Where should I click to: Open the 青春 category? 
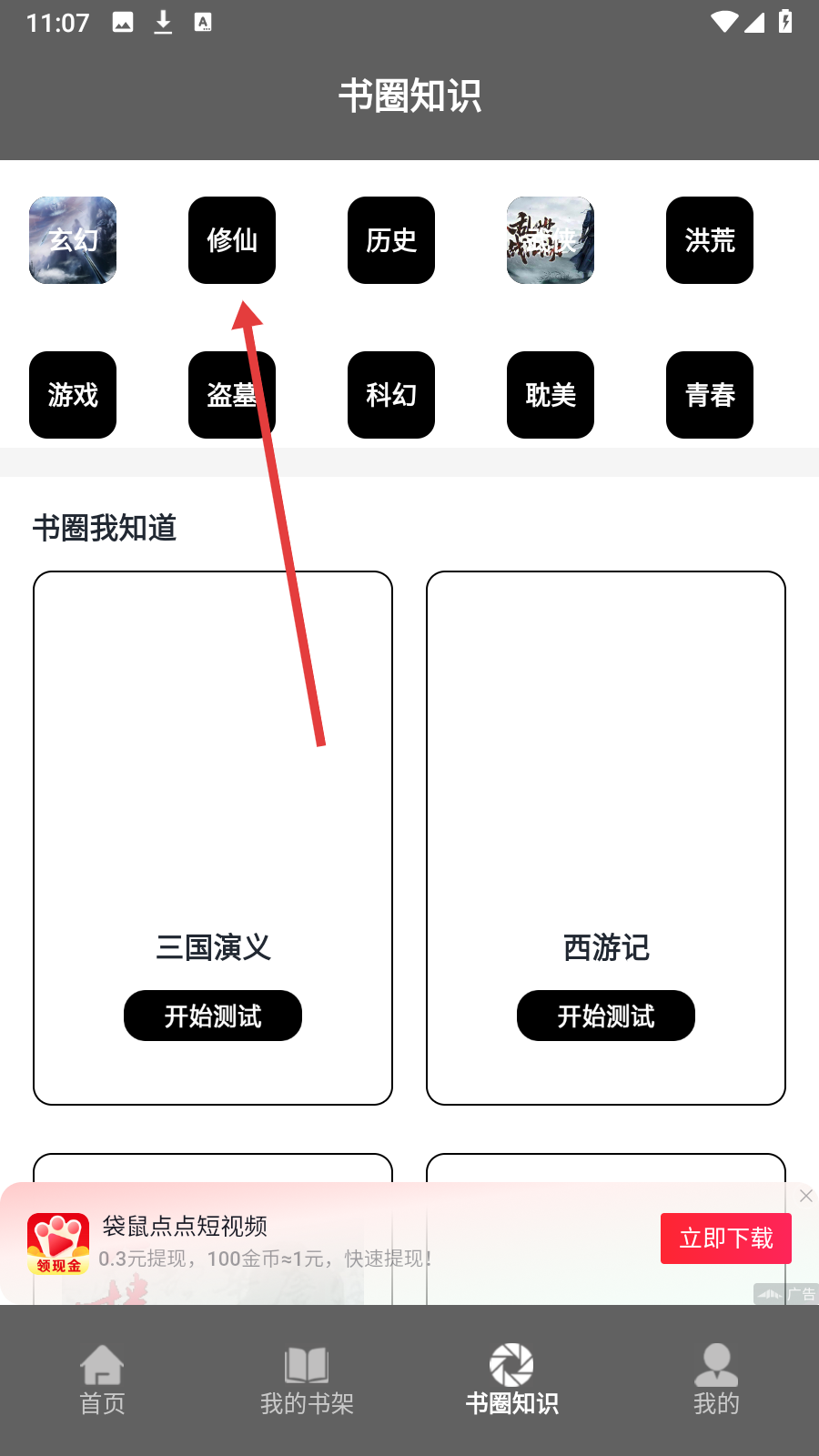click(710, 395)
